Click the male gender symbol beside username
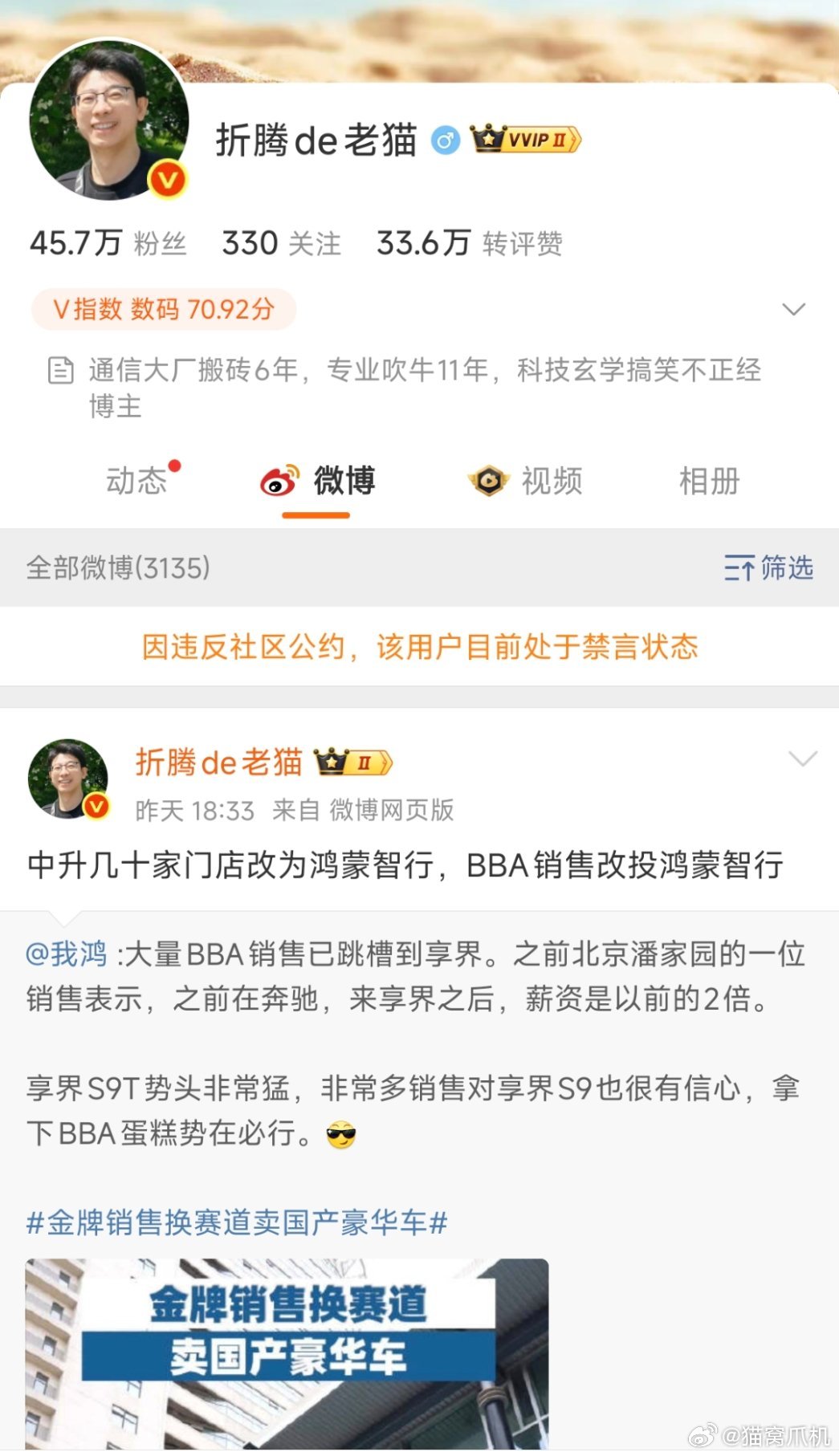 coord(444,138)
